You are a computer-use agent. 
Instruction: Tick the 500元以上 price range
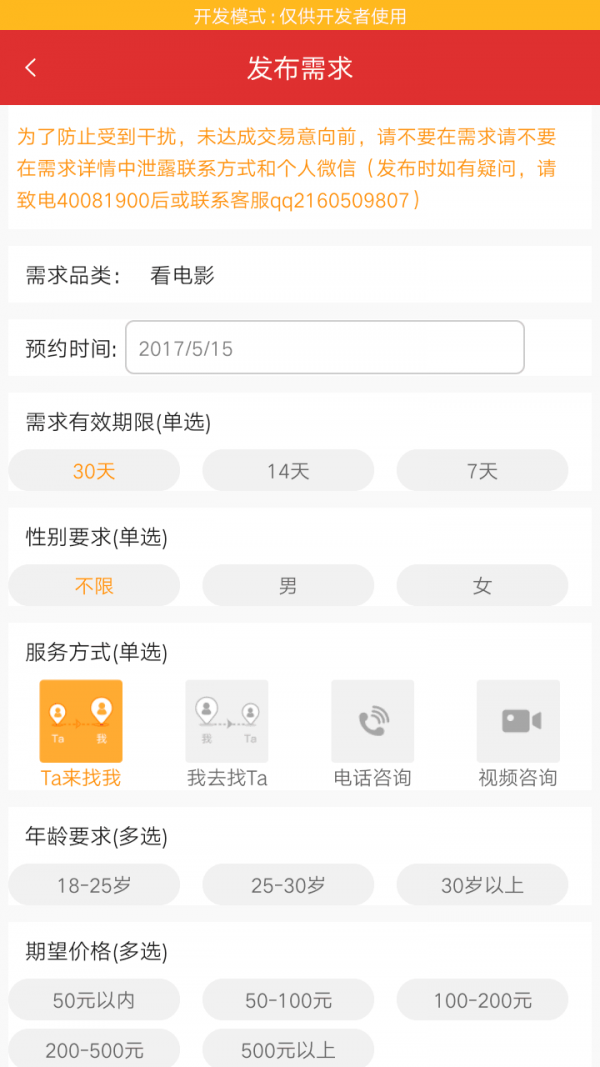(x=288, y=1049)
